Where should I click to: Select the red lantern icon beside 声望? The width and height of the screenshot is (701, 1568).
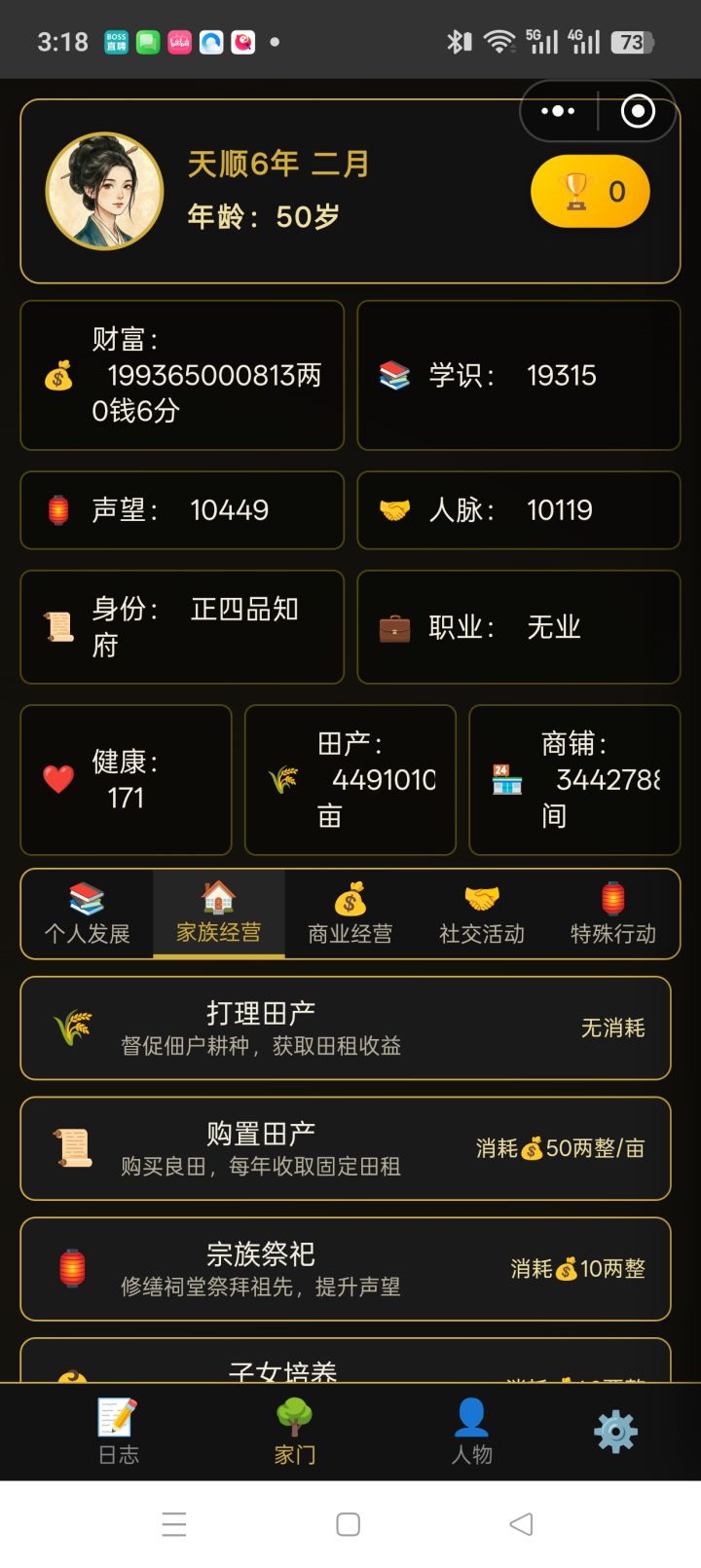[x=58, y=510]
